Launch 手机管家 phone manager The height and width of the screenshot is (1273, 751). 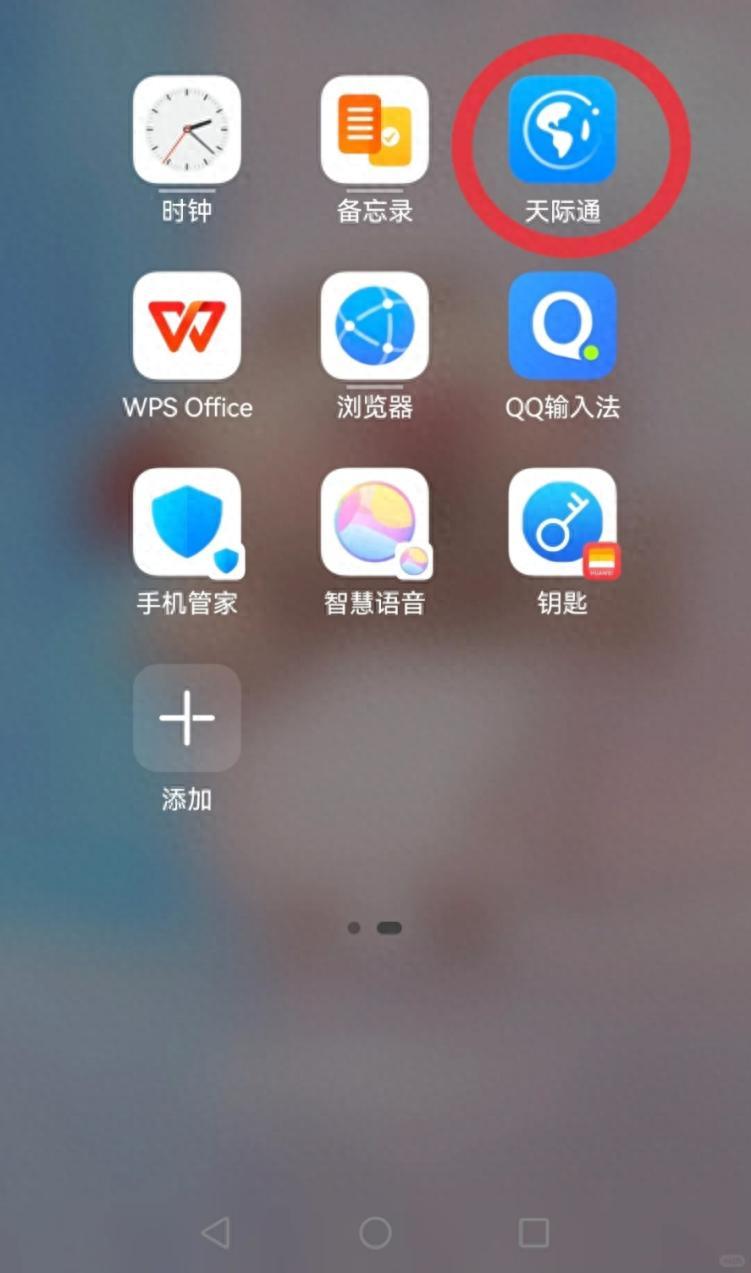(187, 522)
